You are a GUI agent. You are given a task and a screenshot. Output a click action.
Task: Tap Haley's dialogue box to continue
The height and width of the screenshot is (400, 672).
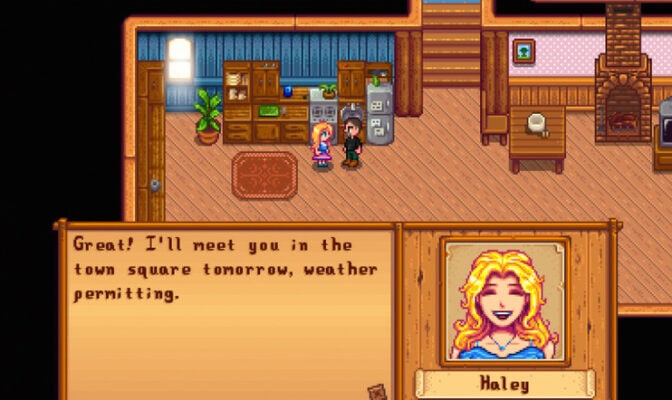228,310
